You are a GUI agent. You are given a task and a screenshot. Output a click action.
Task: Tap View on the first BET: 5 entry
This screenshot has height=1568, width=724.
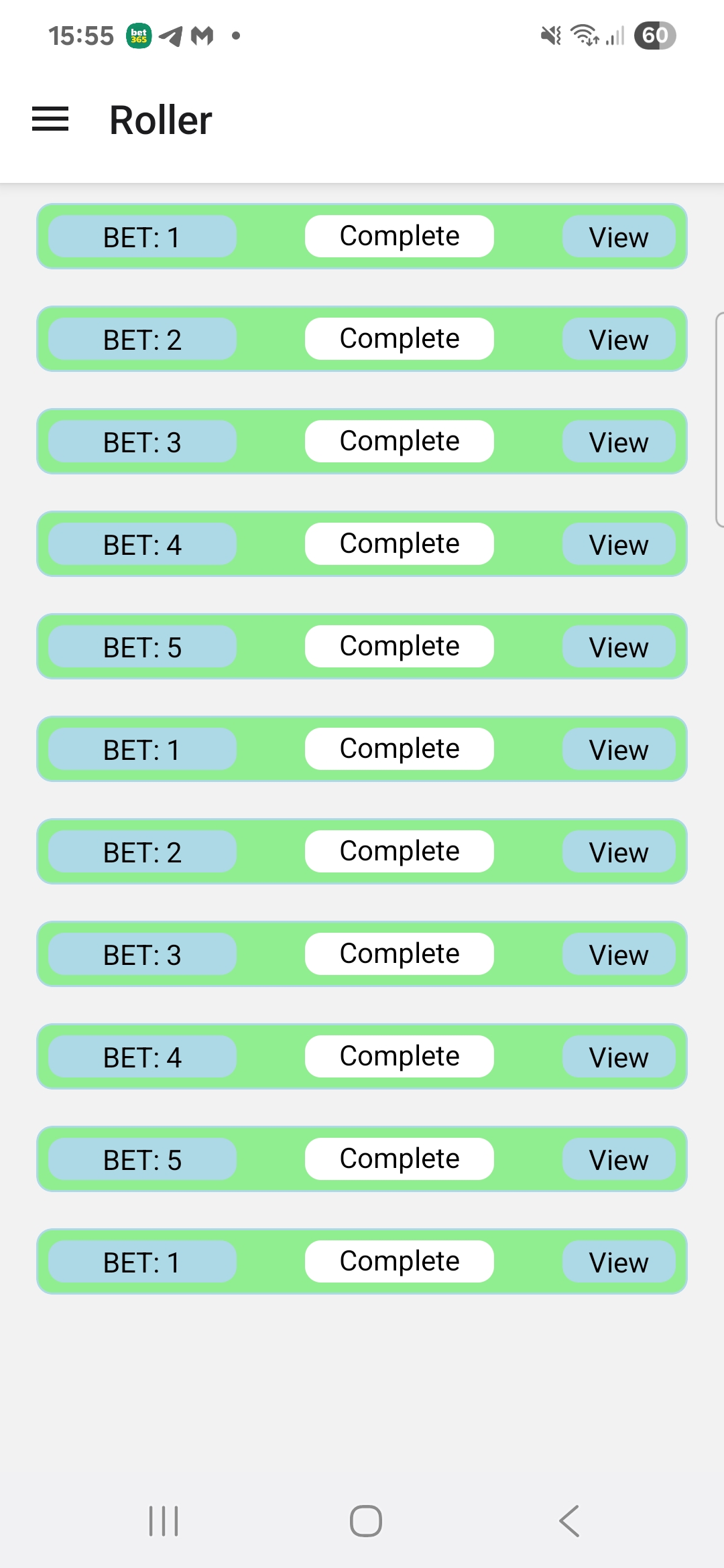(x=618, y=647)
